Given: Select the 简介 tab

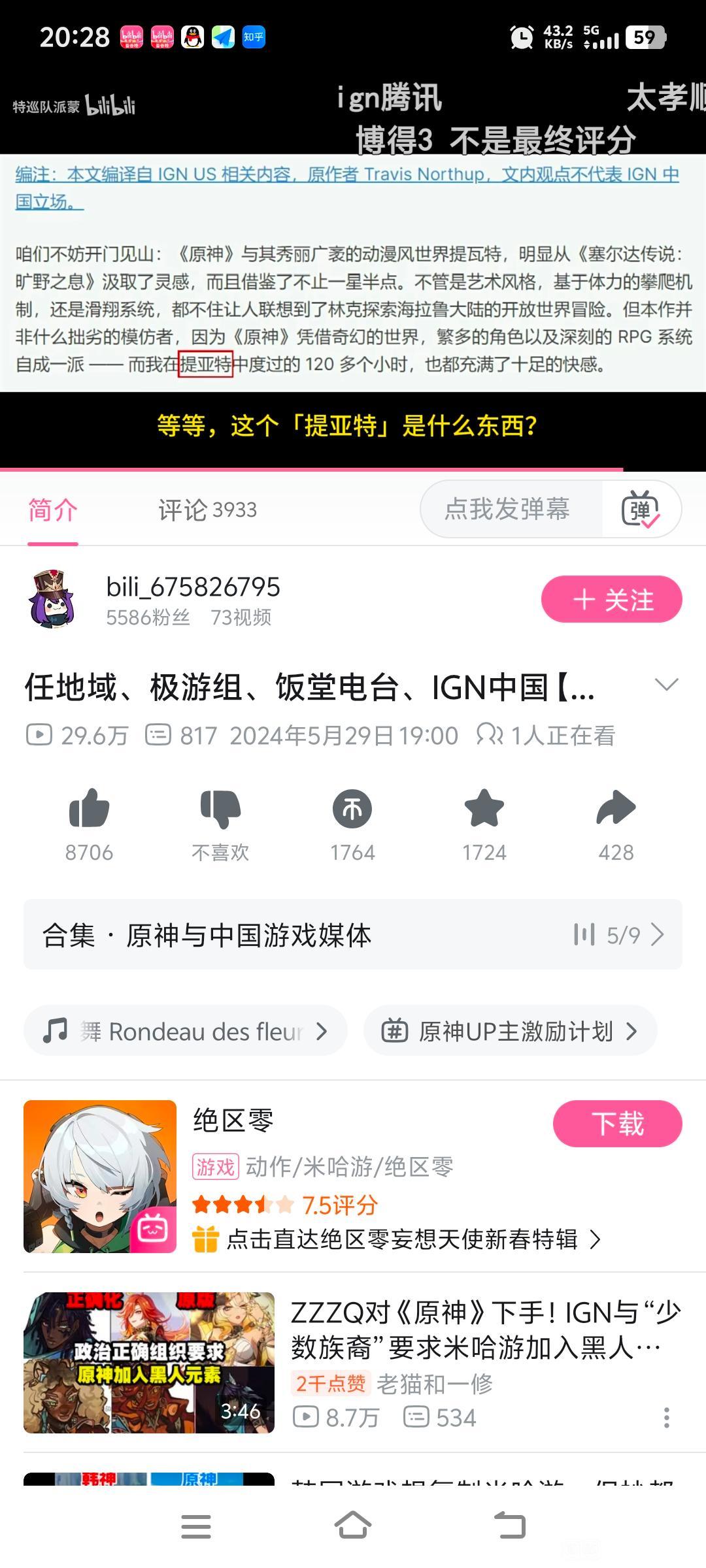Looking at the screenshot, I should click(52, 510).
